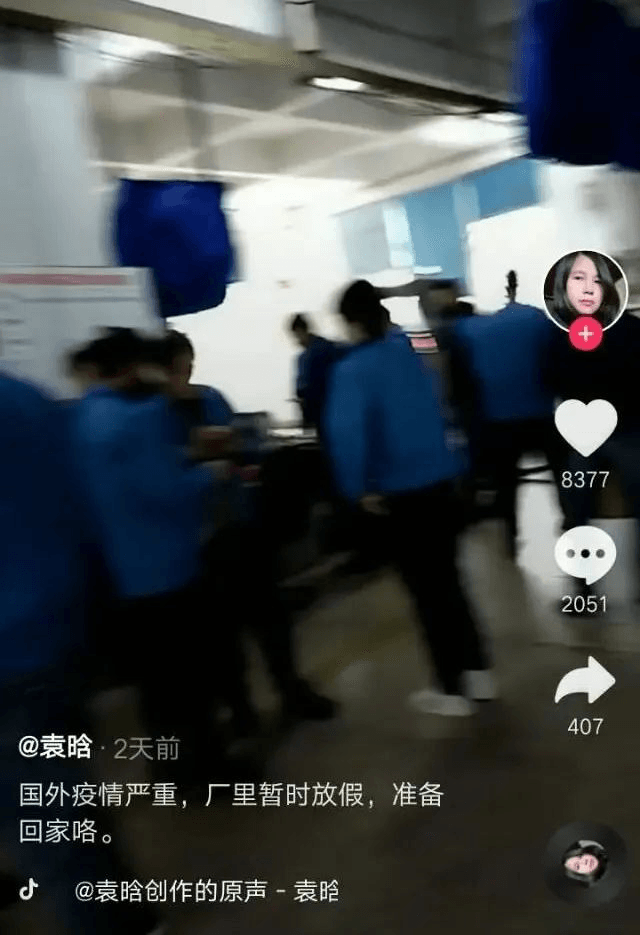Open the creator's profile avatar

585,290
